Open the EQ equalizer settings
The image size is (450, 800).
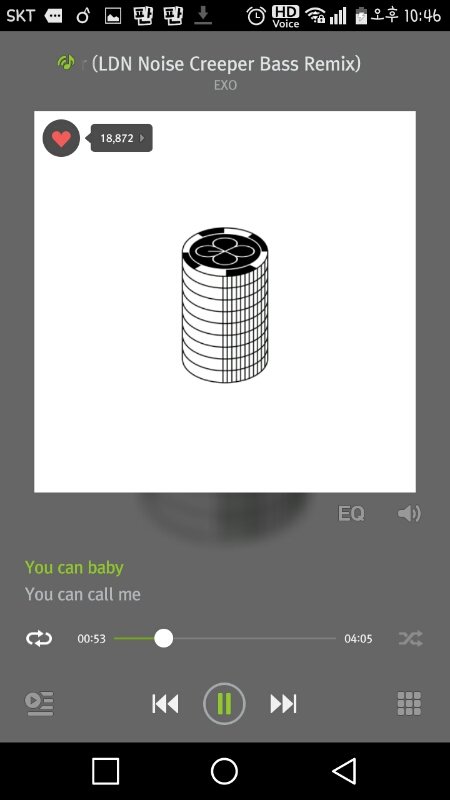point(351,514)
